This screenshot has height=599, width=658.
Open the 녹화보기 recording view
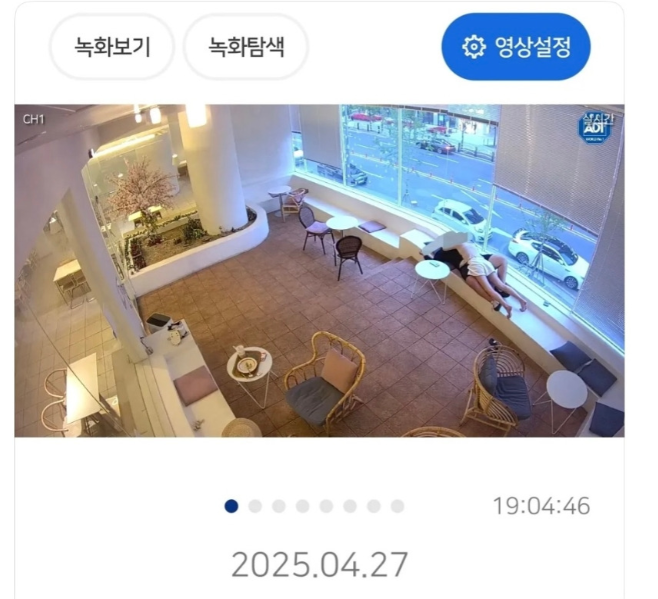(x=112, y=46)
